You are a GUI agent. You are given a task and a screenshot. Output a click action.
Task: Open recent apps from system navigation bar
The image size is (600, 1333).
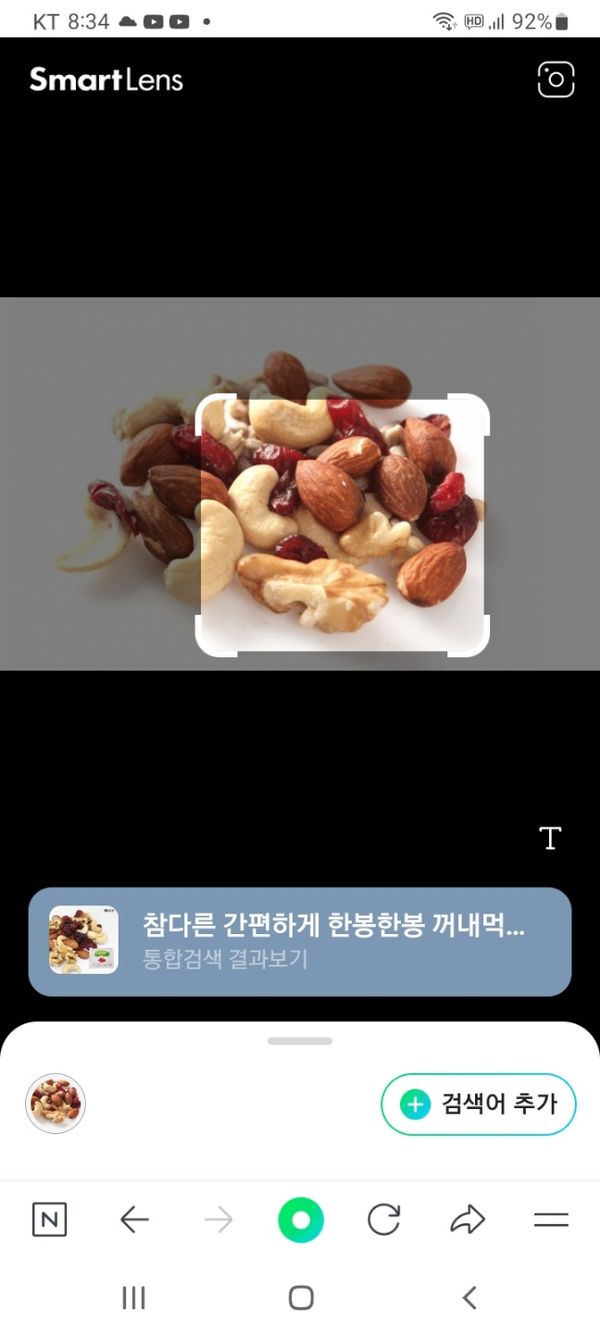click(133, 1298)
